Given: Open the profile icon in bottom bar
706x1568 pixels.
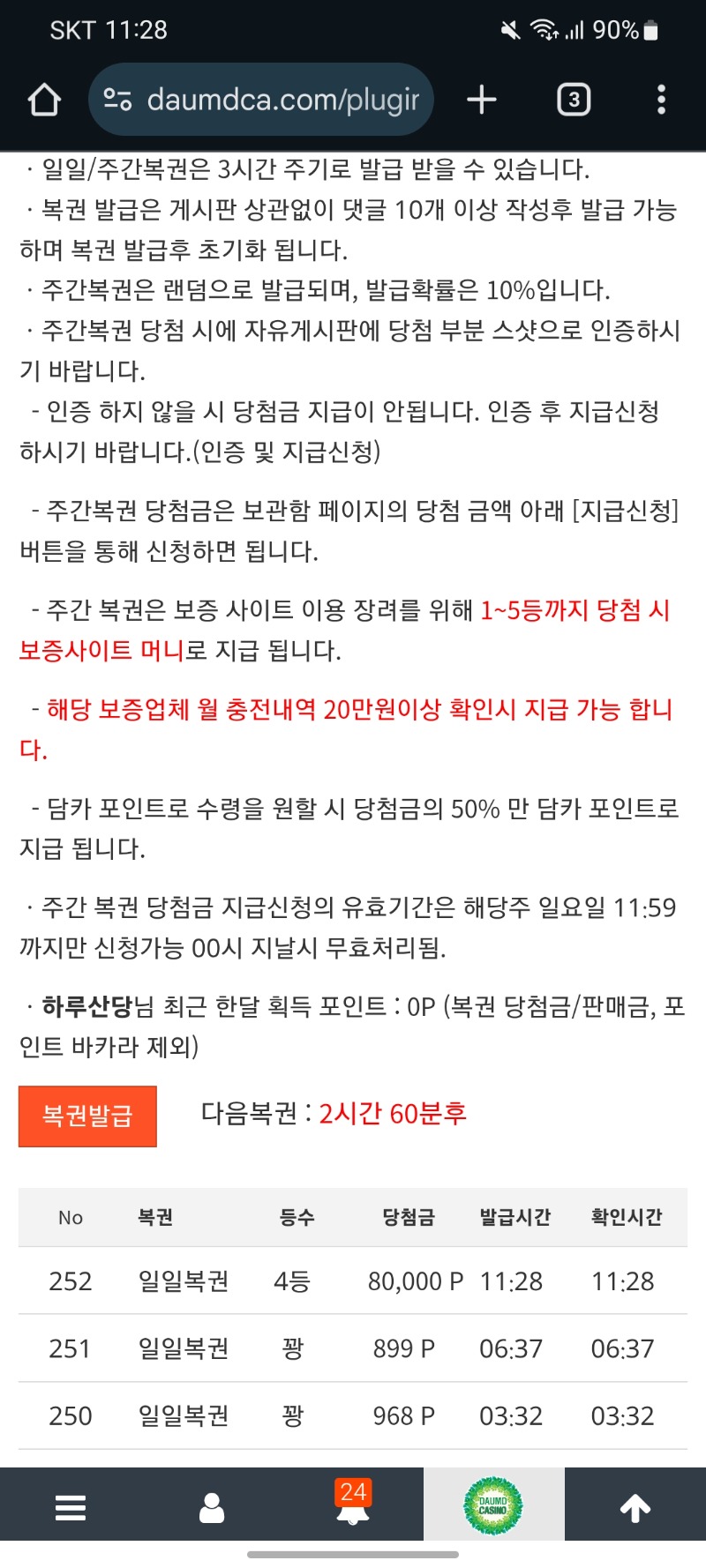Looking at the screenshot, I should (212, 1507).
